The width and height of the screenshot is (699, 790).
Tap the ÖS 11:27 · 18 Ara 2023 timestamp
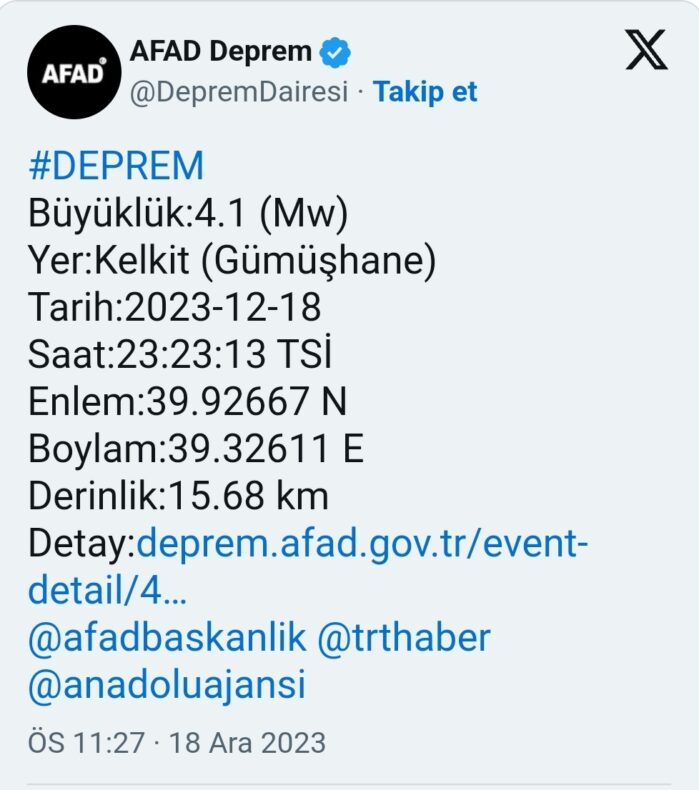click(x=176, y=743)
